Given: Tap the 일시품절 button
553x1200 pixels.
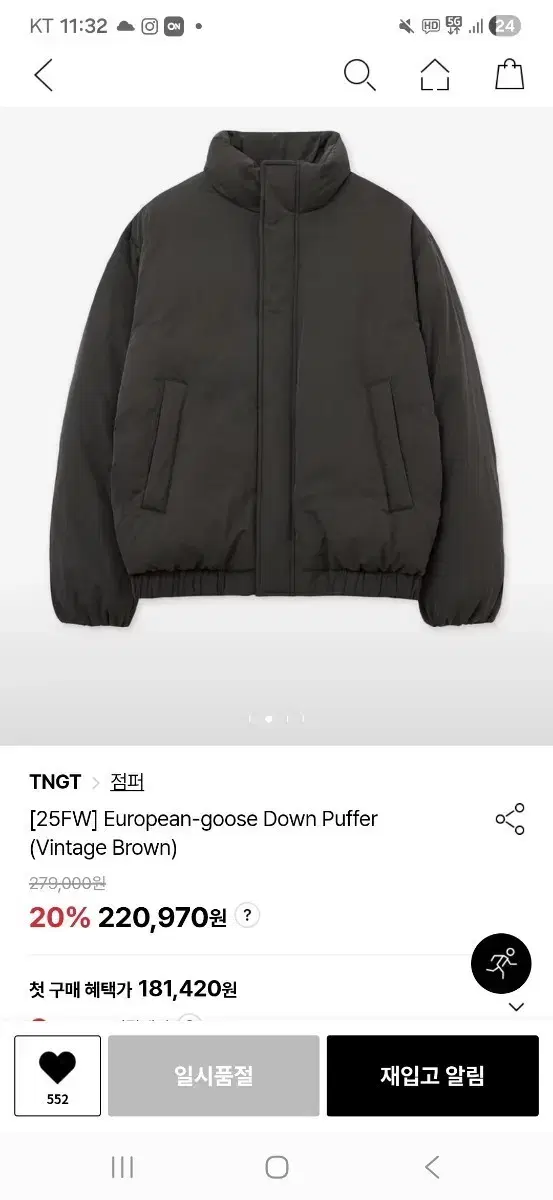Looking at the screenshot, I should [x=214, y=1076].
